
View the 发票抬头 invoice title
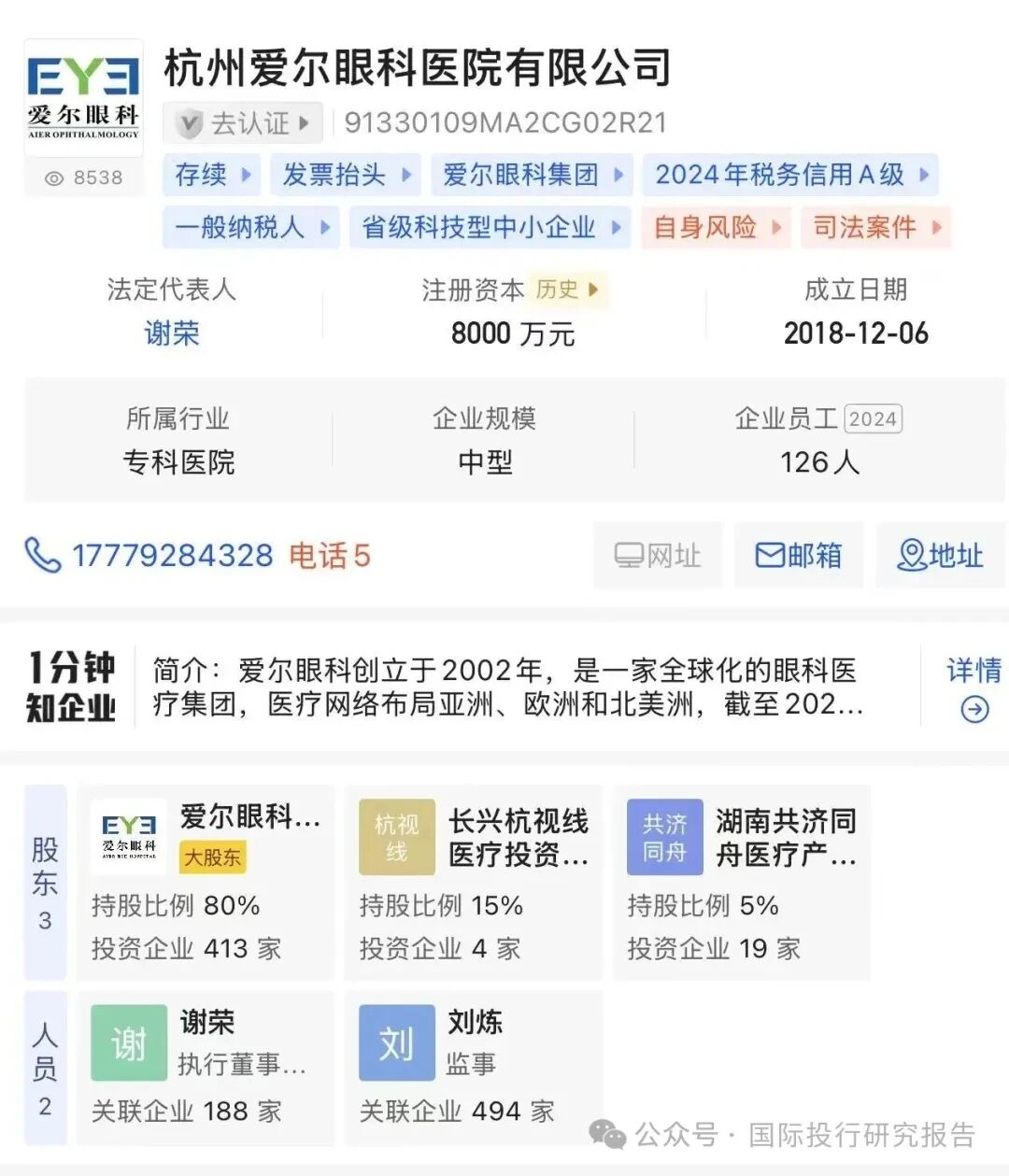tap(346, 175)
